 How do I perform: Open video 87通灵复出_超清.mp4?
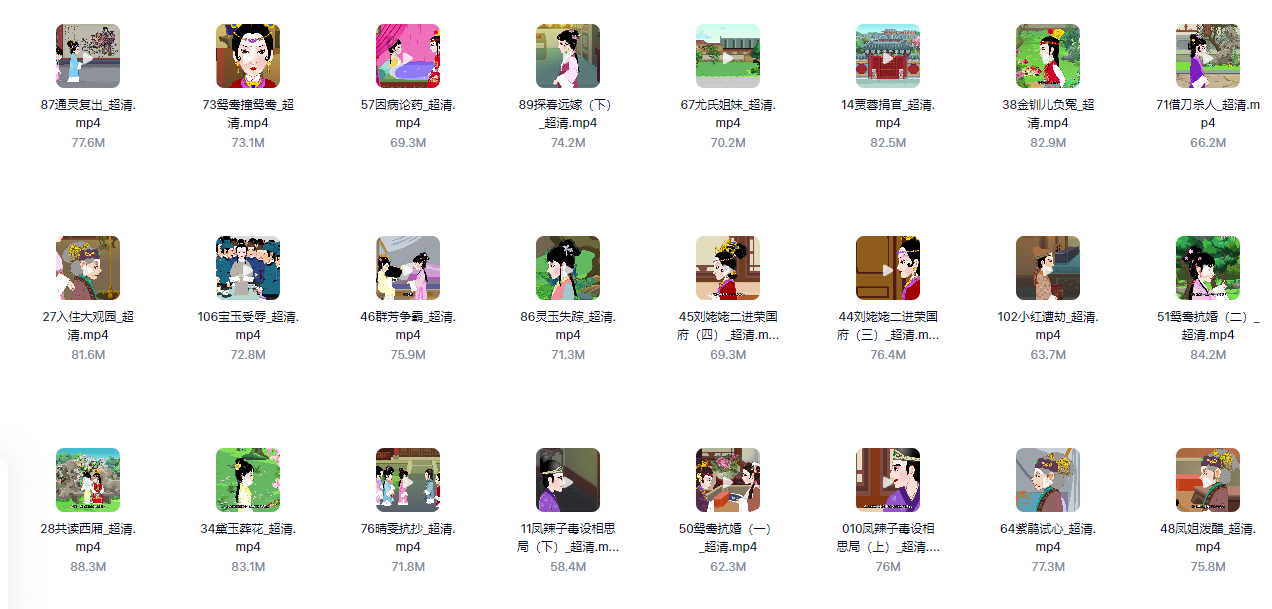(x=88, y=56)
